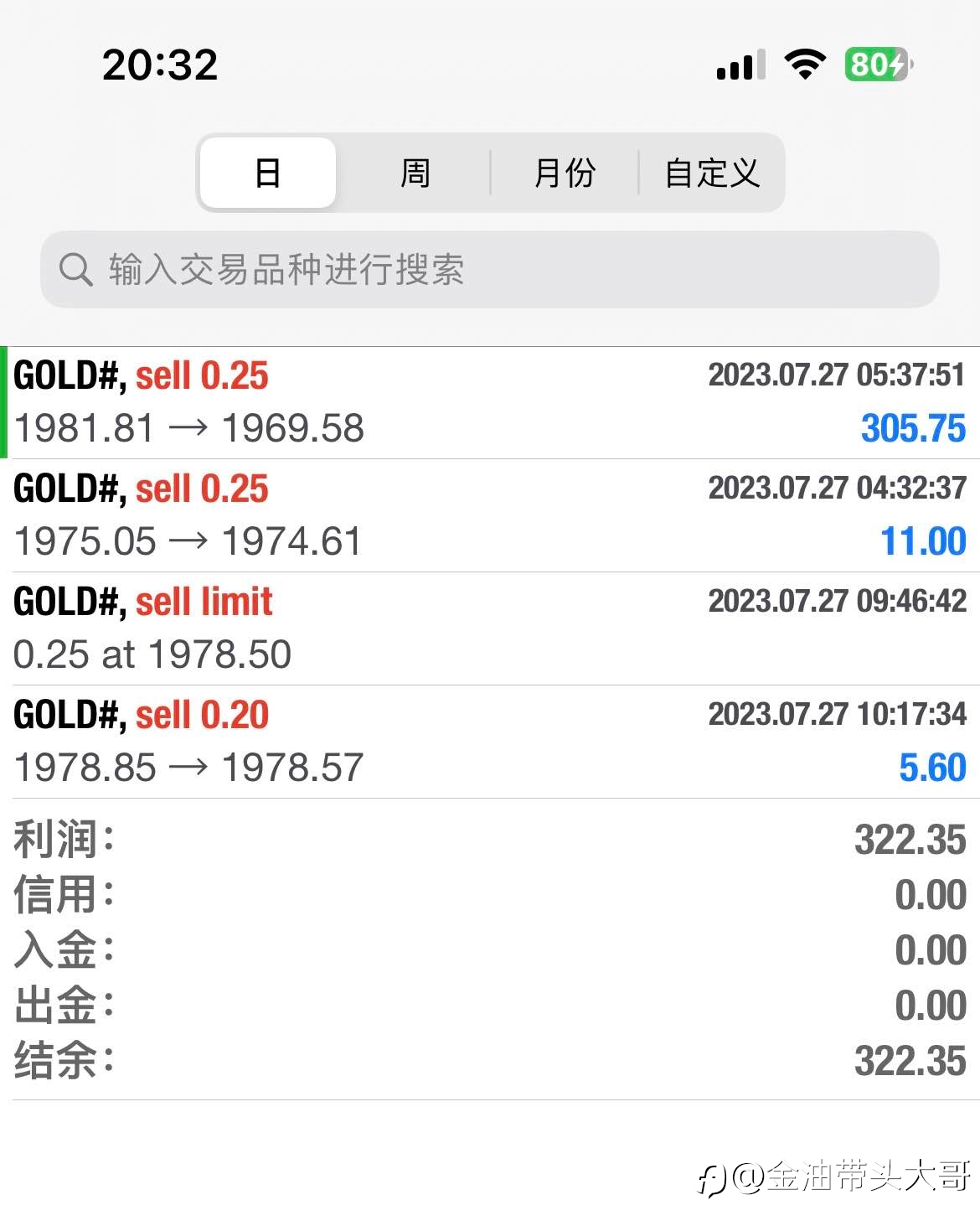This screenshot has height=1231, width=980.
Task: Open the GOLD# sell 0.25 trade with profit 305.75
Action: pos(490,402)
